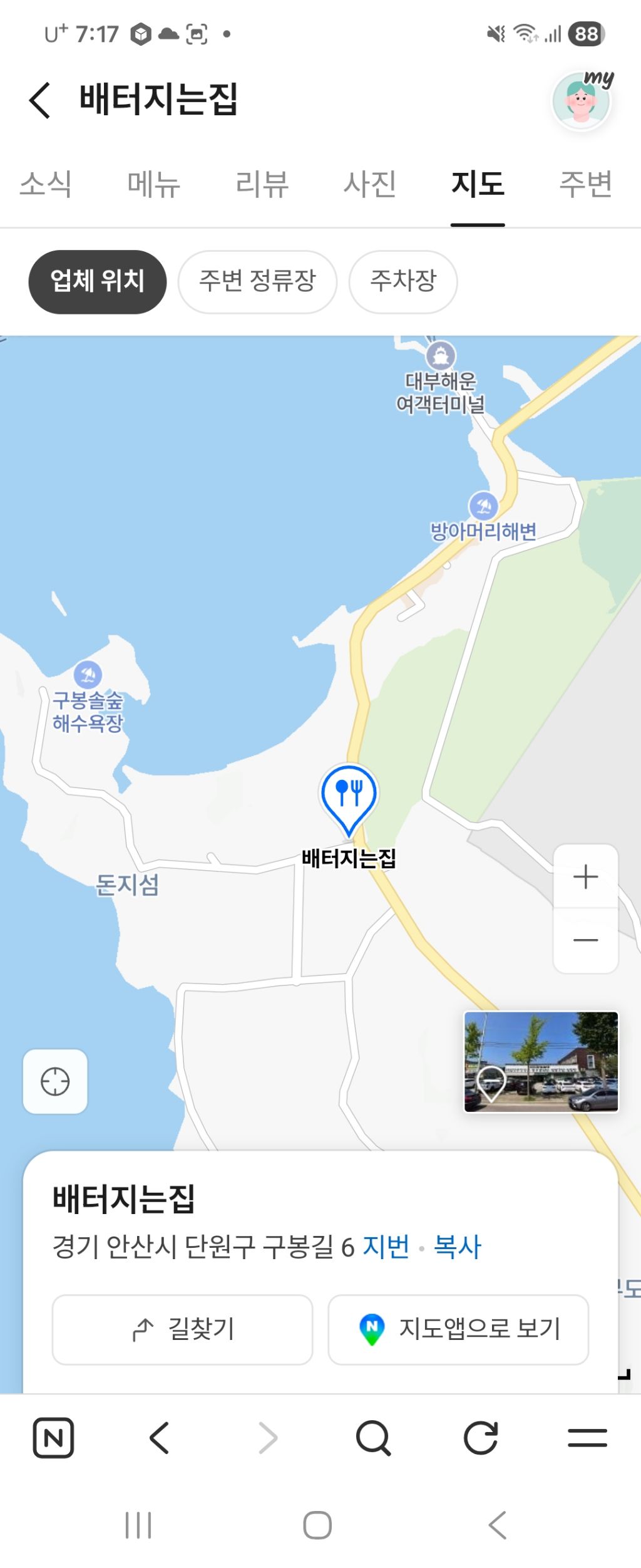Reload the page

(x=480, y=1438)
